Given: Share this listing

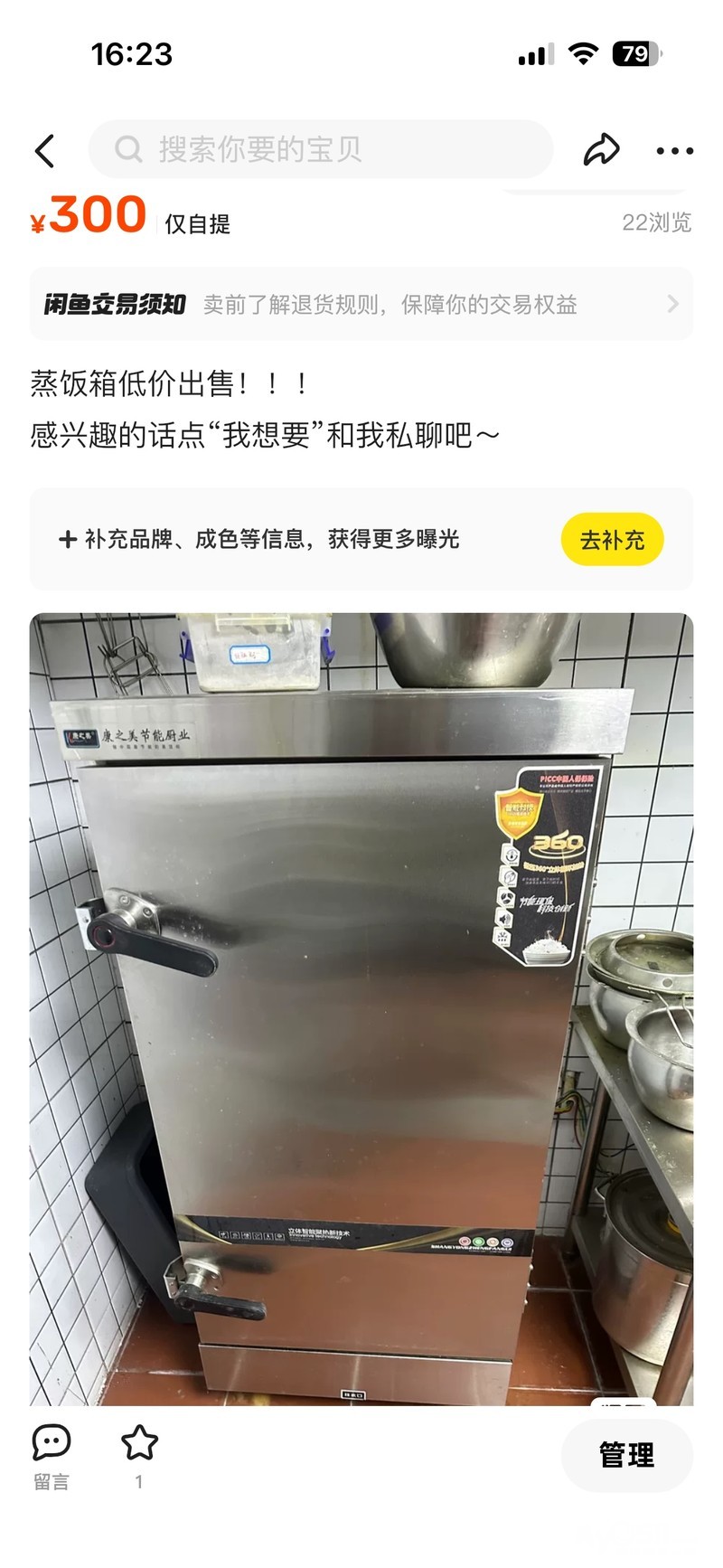Looking at the screenshot, I should [602, 150].
